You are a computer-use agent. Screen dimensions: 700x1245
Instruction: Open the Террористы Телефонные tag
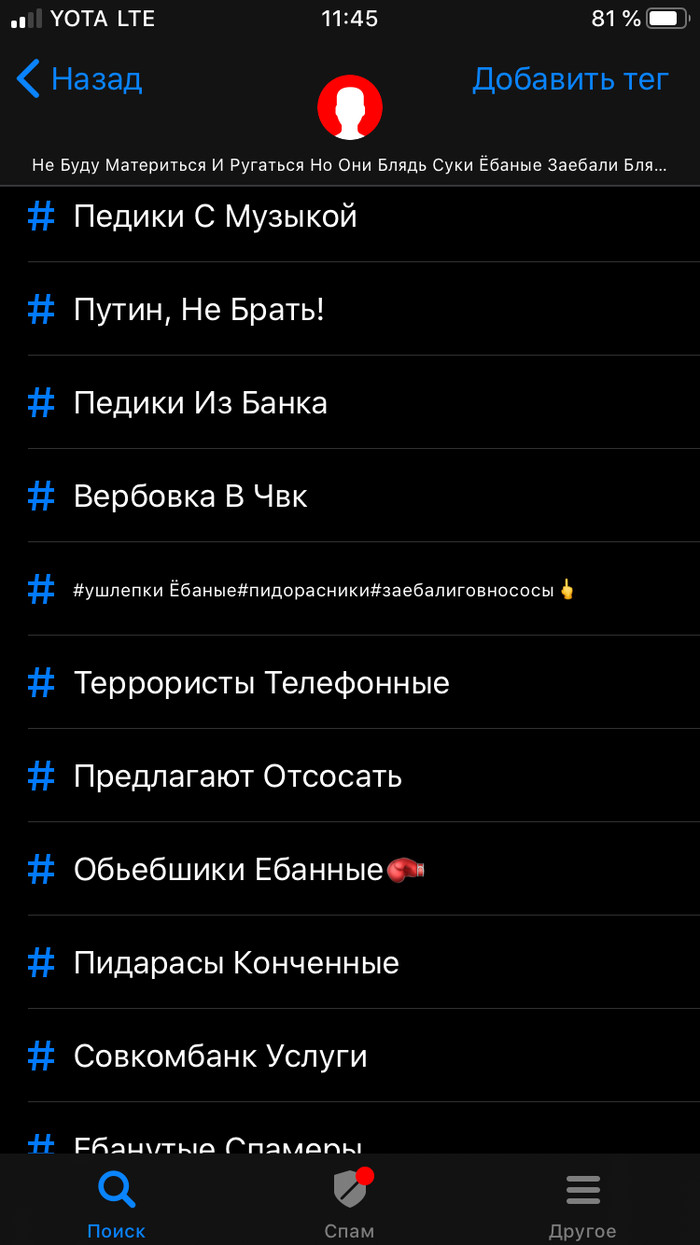pos(261,683)
